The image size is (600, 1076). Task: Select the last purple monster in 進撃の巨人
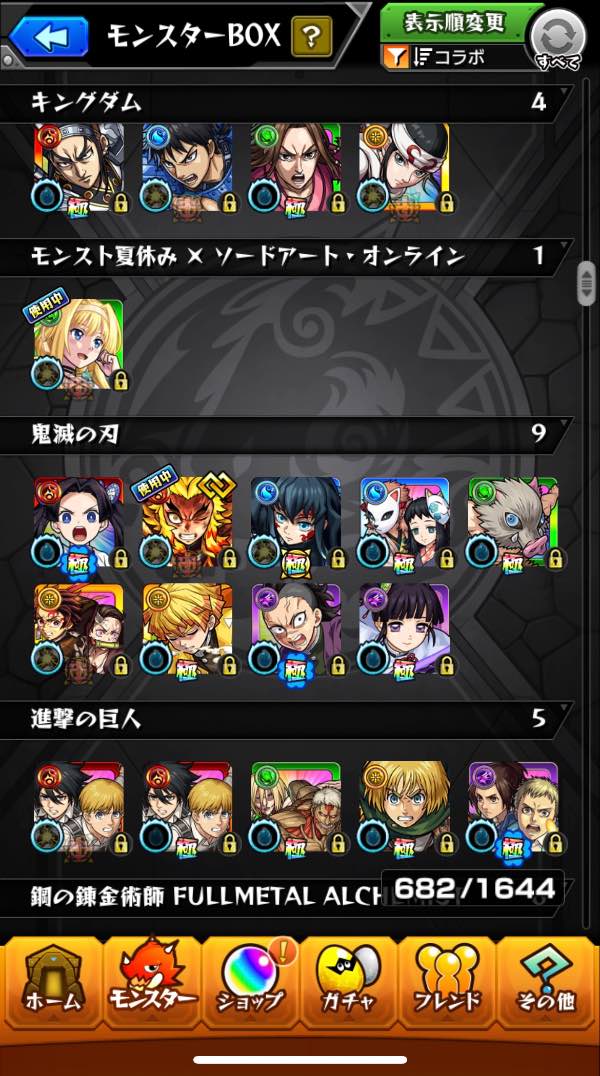(x=513, y=807)
